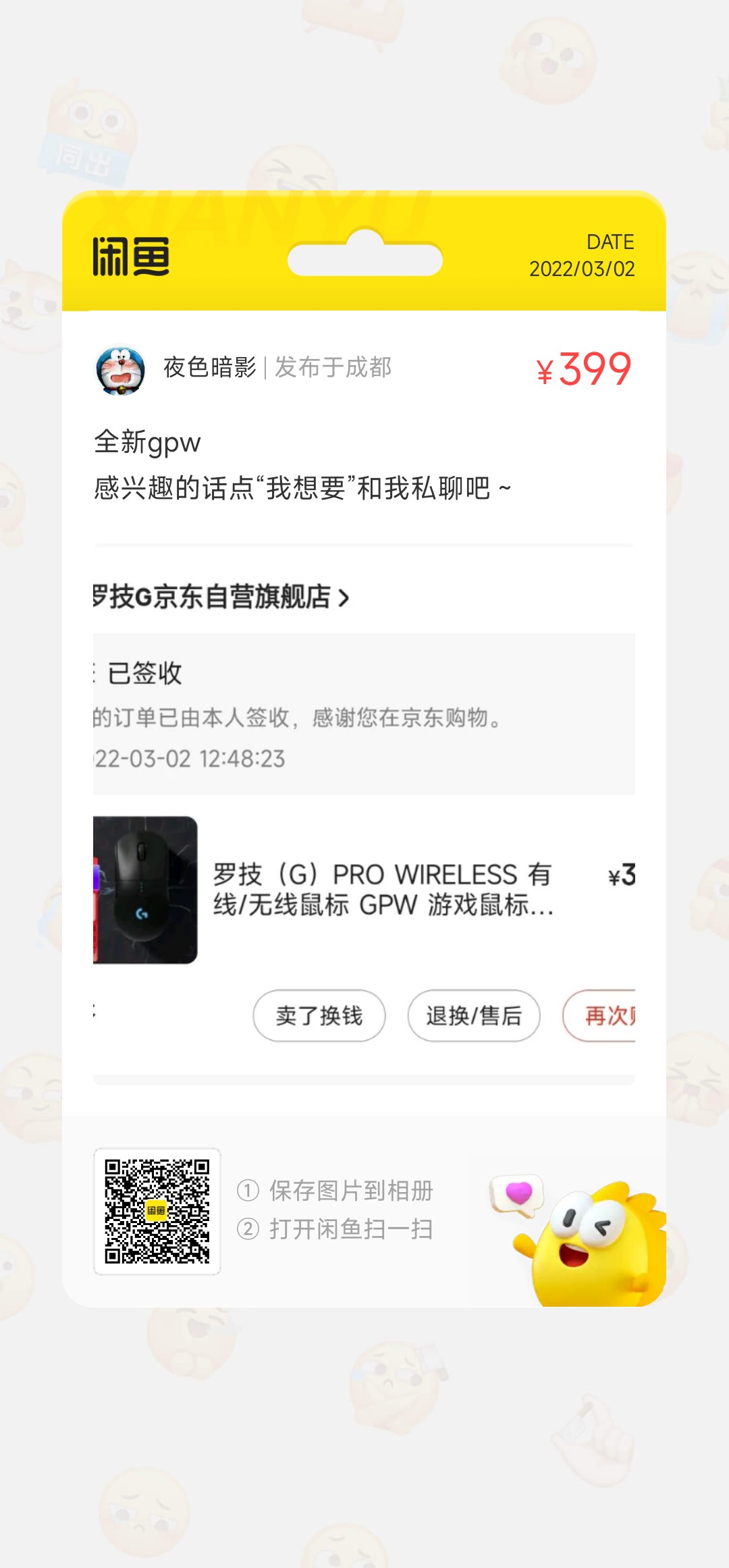
Task: Click the 闲鱼 logo in the yellow header
Action: [x=130, y=256]
